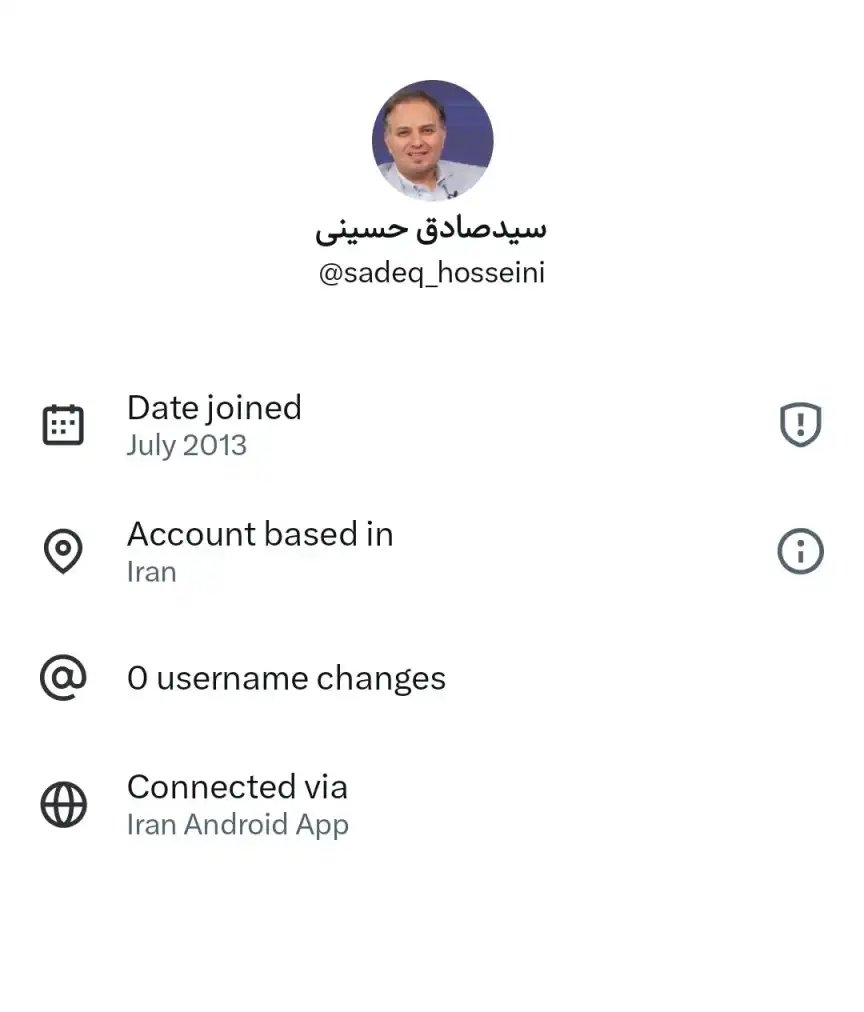Click the Iran location text
864x1012 pixels.
click(151, 572)
